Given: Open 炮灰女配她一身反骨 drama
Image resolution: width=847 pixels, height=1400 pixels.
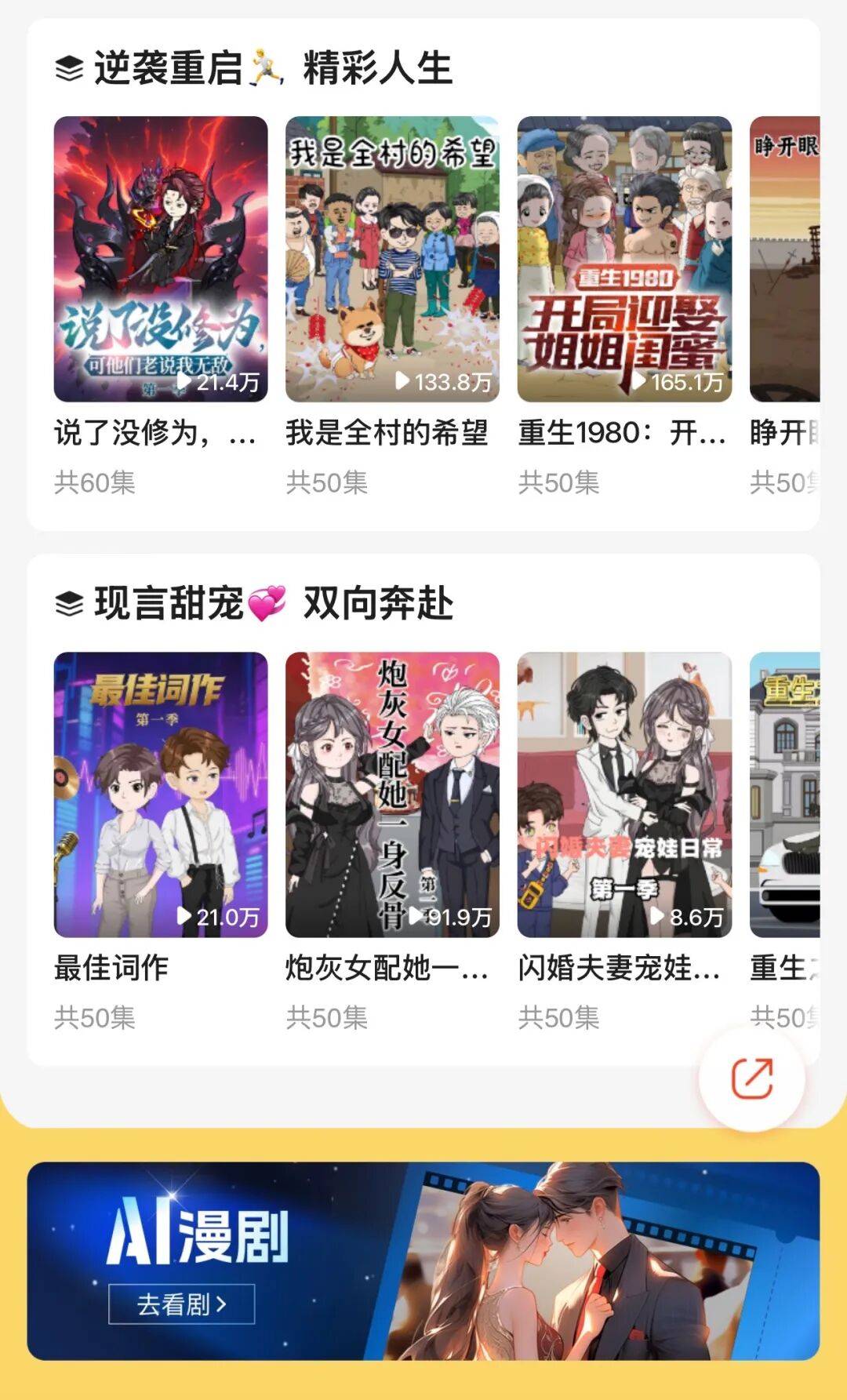Looking at the screenshot, I should (x=392, y=795).
